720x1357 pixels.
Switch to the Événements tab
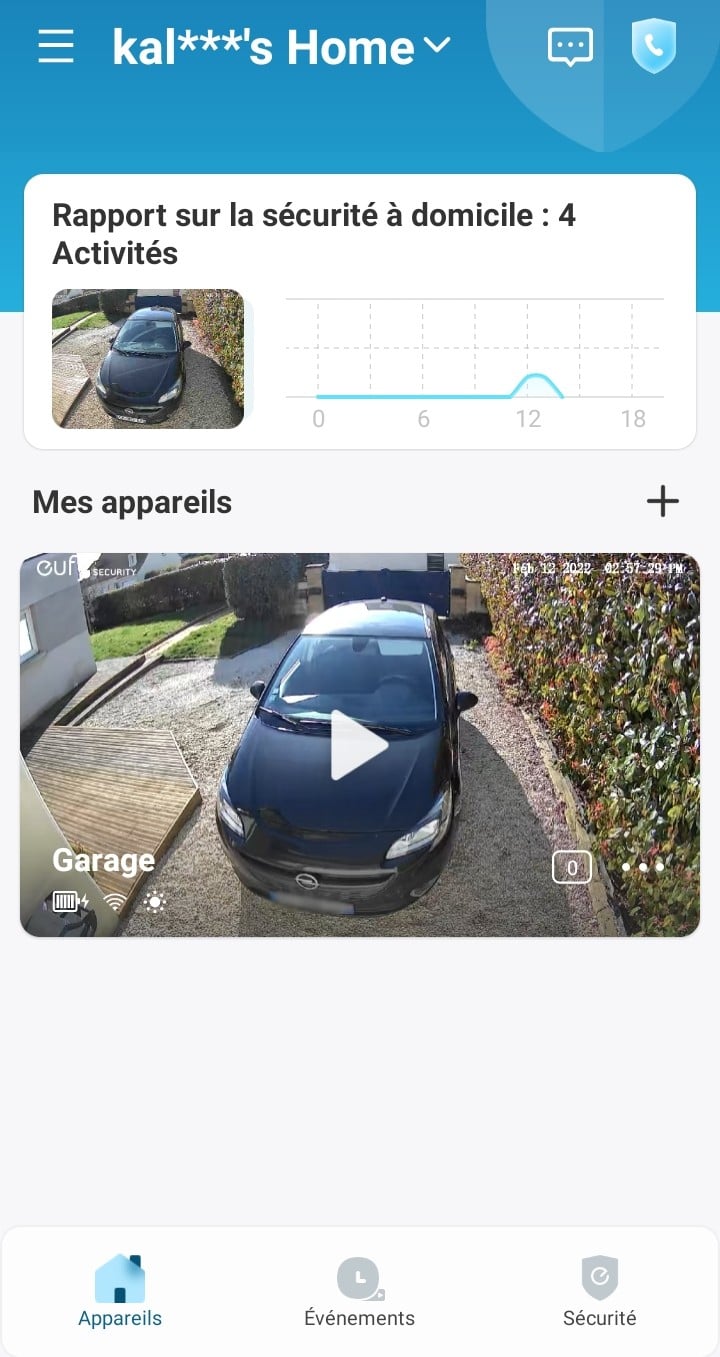[x=359, y=1292]
